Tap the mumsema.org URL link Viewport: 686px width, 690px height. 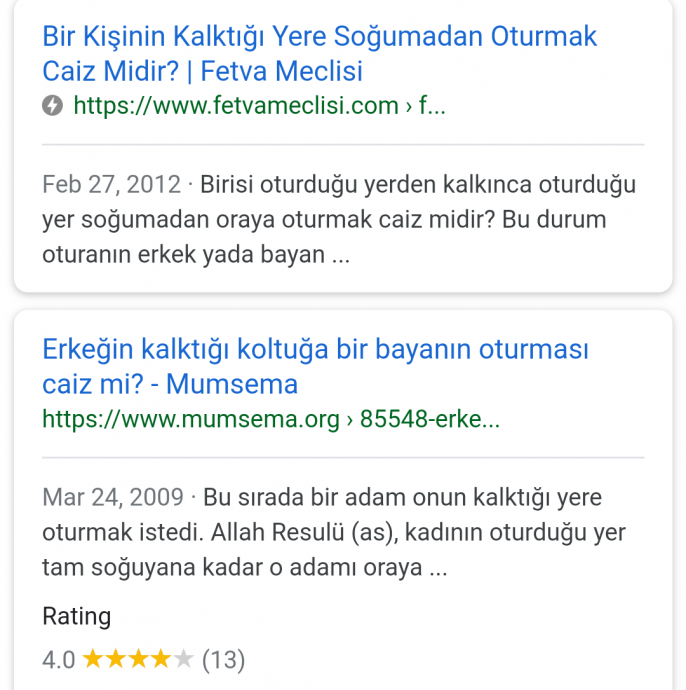pos(270,419)
